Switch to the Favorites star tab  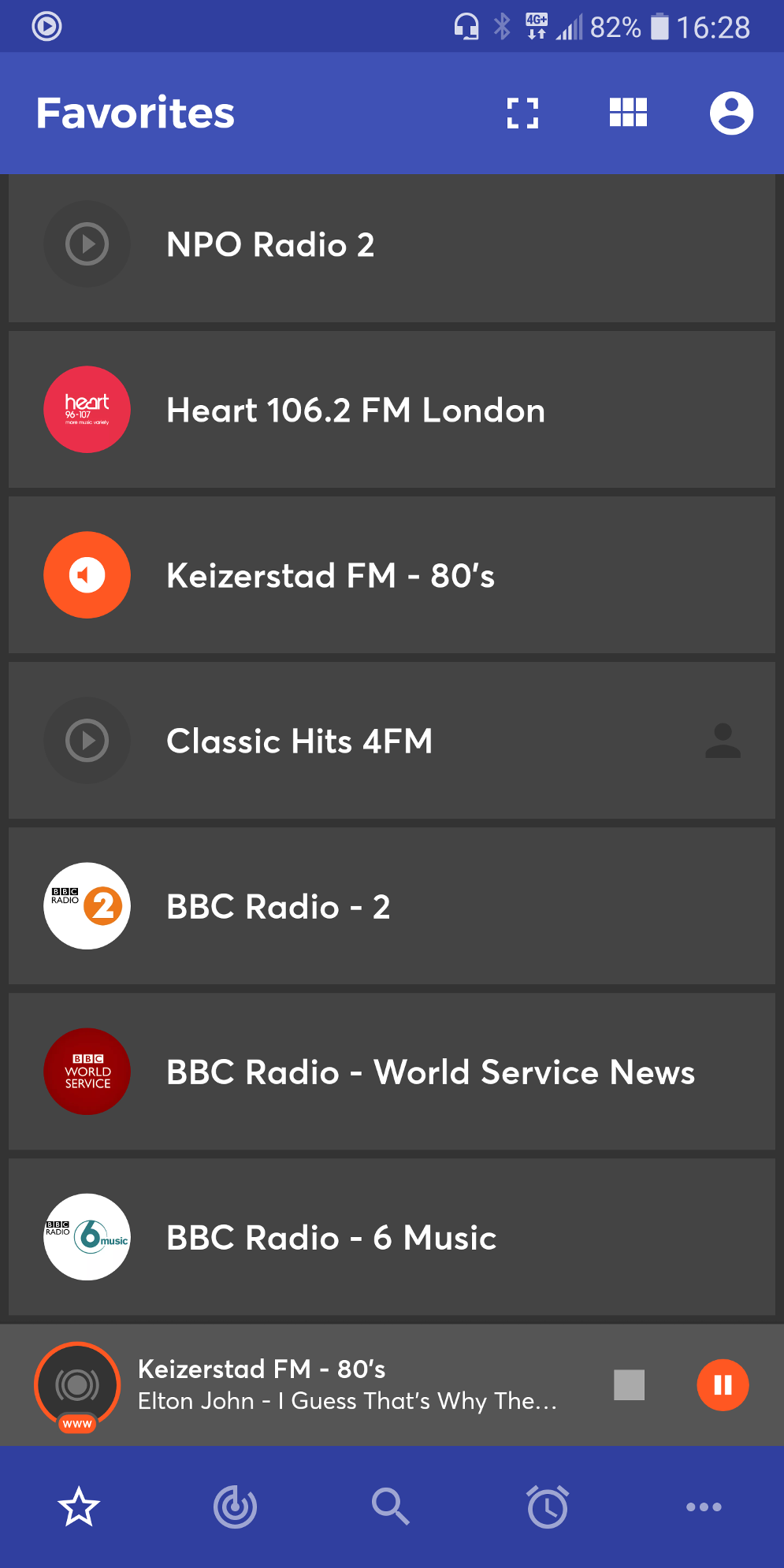pyautogui.click(x=79, y=1507)
